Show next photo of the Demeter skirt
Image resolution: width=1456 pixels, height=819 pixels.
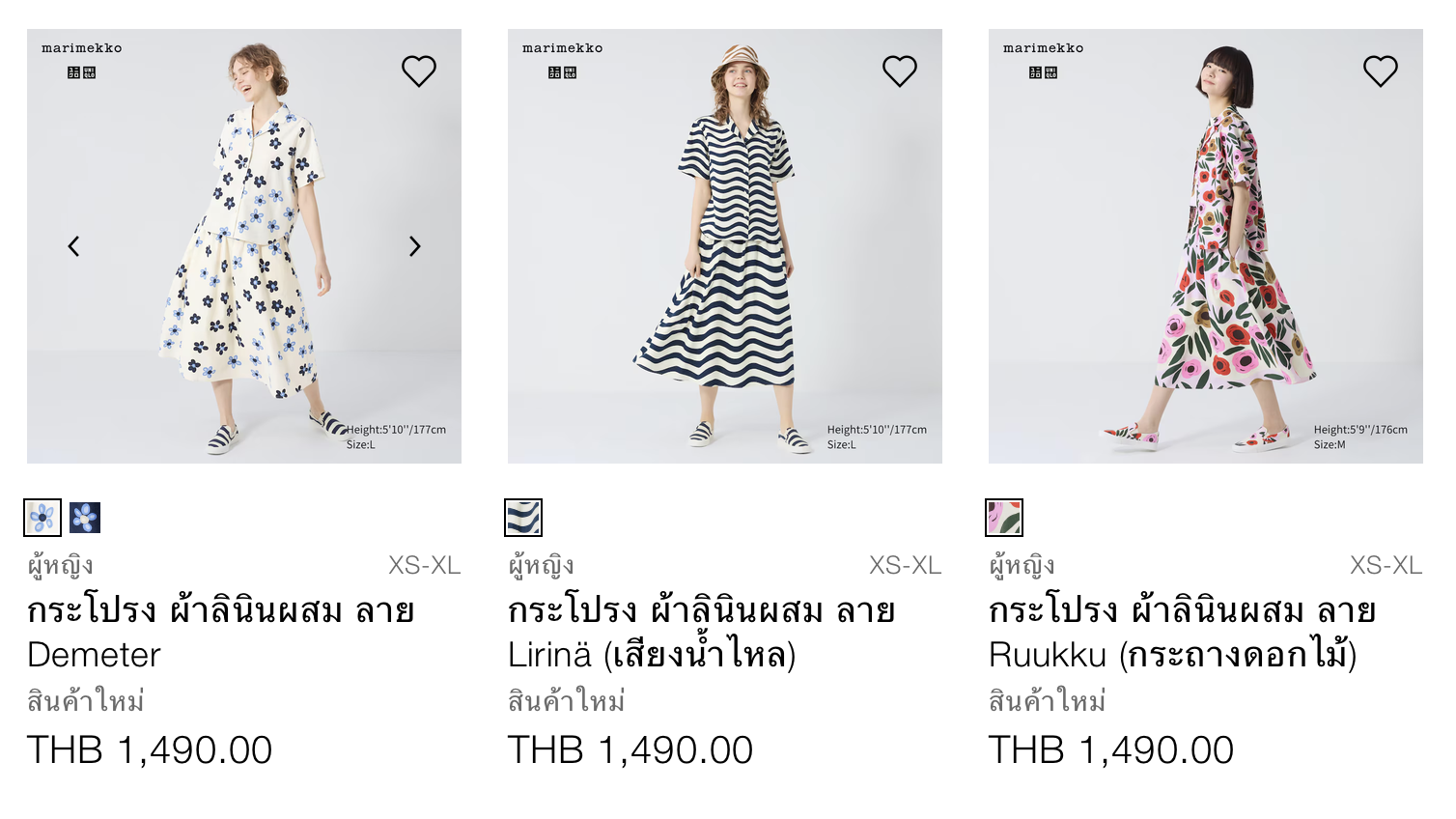pos(414,246)
